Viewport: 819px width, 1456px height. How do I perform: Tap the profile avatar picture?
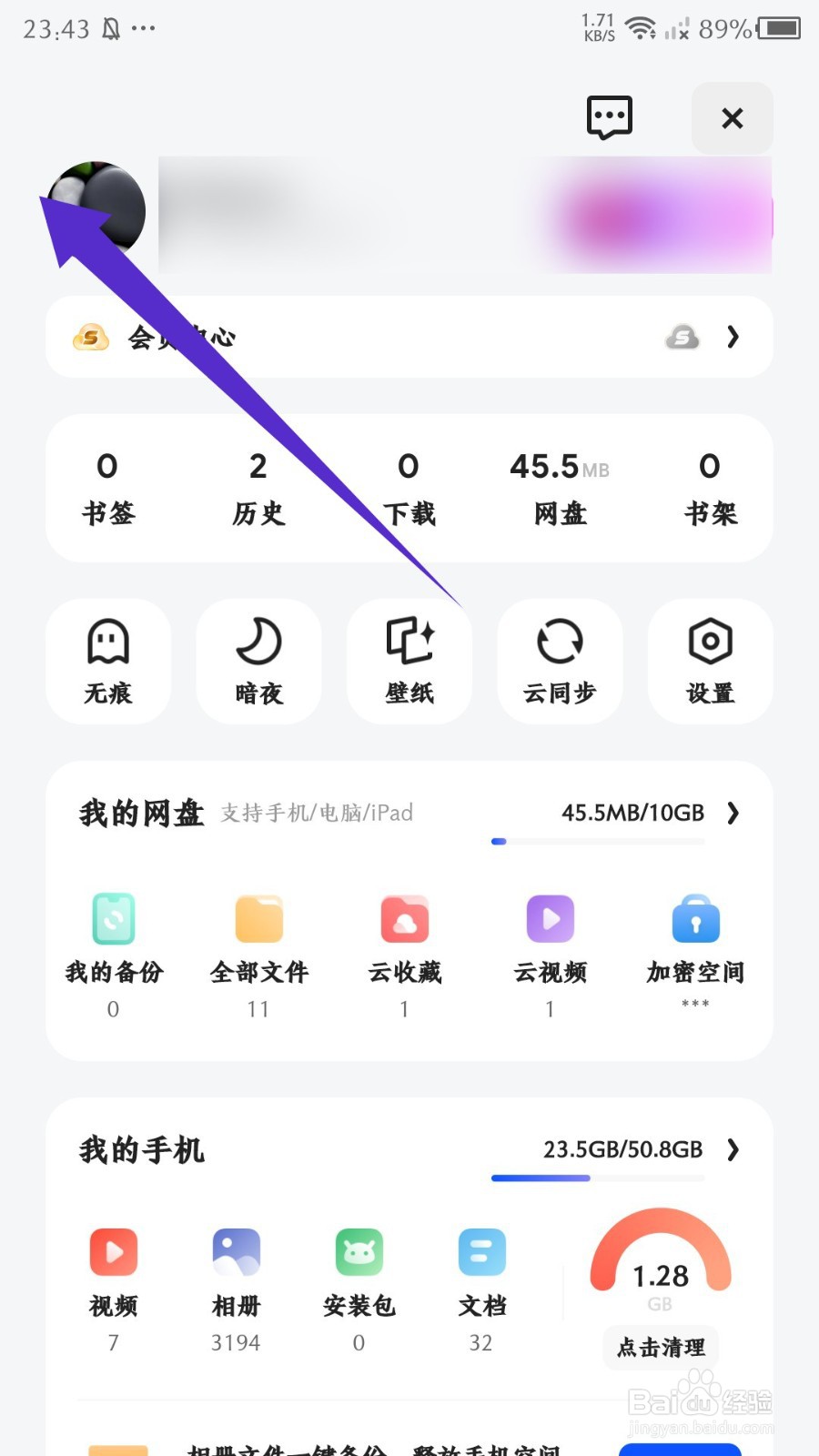pyautogui.click(x=97, y=211)
